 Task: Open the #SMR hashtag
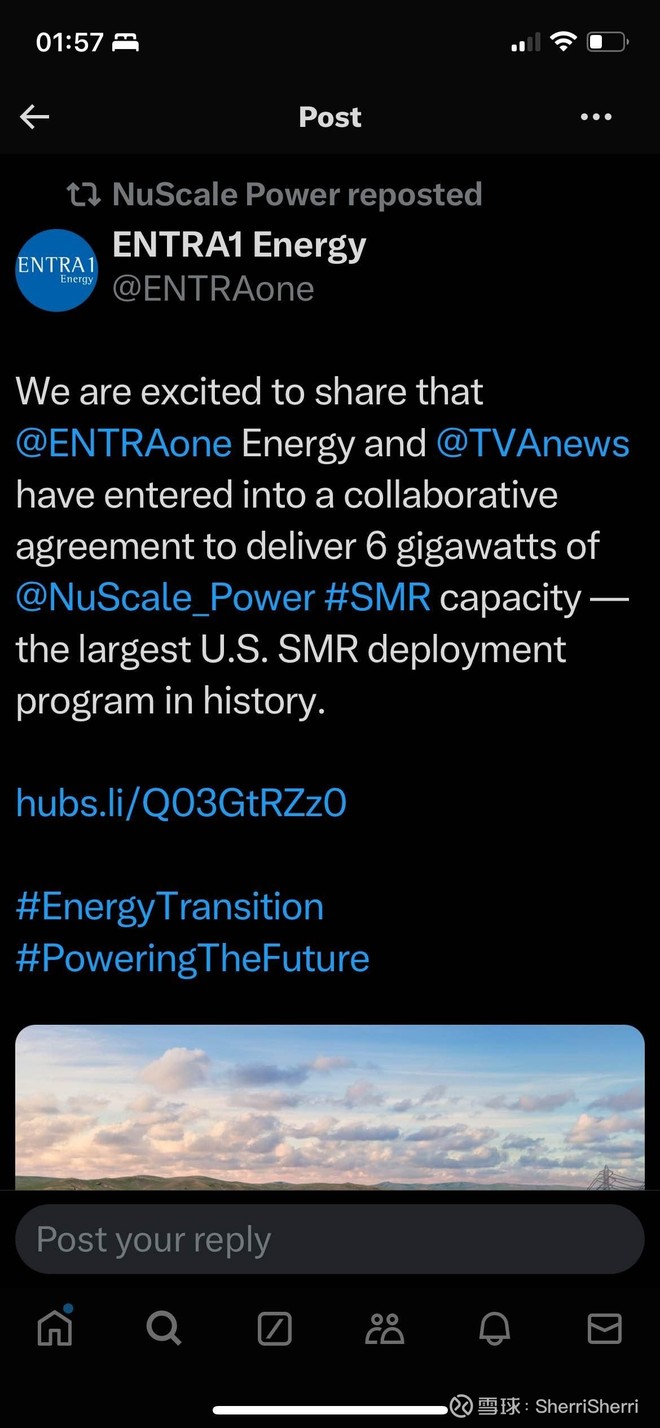pyautogui.click(x=378, y=598)
